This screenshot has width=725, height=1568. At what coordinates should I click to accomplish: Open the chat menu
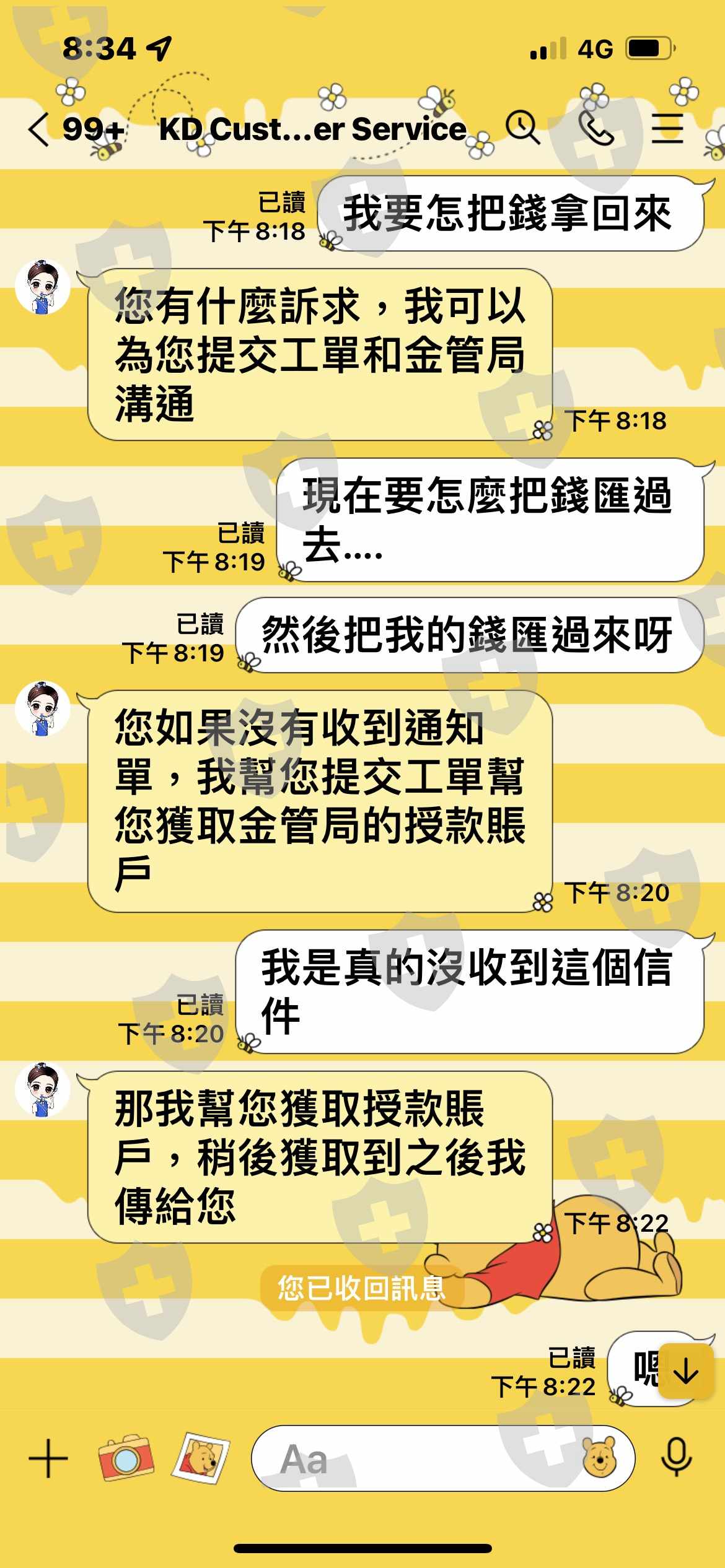tap(667, 128)
